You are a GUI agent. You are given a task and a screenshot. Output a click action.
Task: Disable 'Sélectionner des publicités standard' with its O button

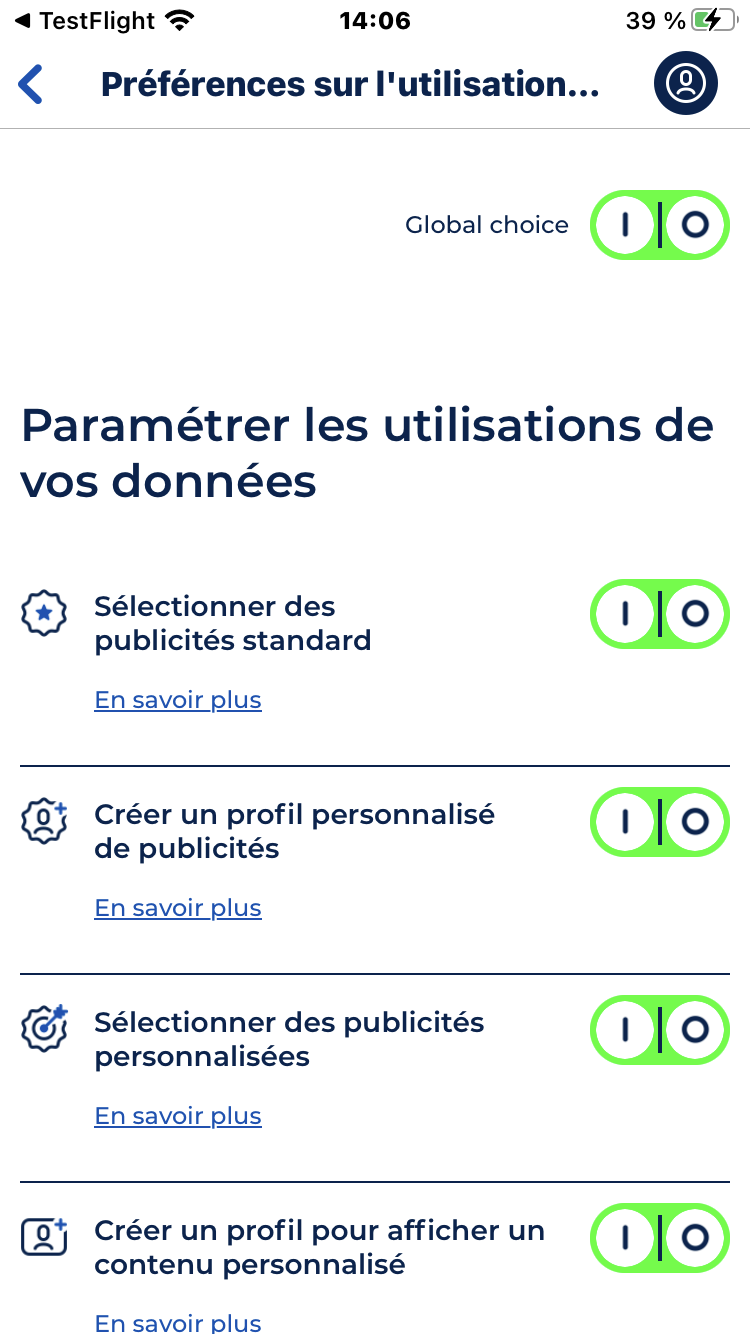click(694, 614)
